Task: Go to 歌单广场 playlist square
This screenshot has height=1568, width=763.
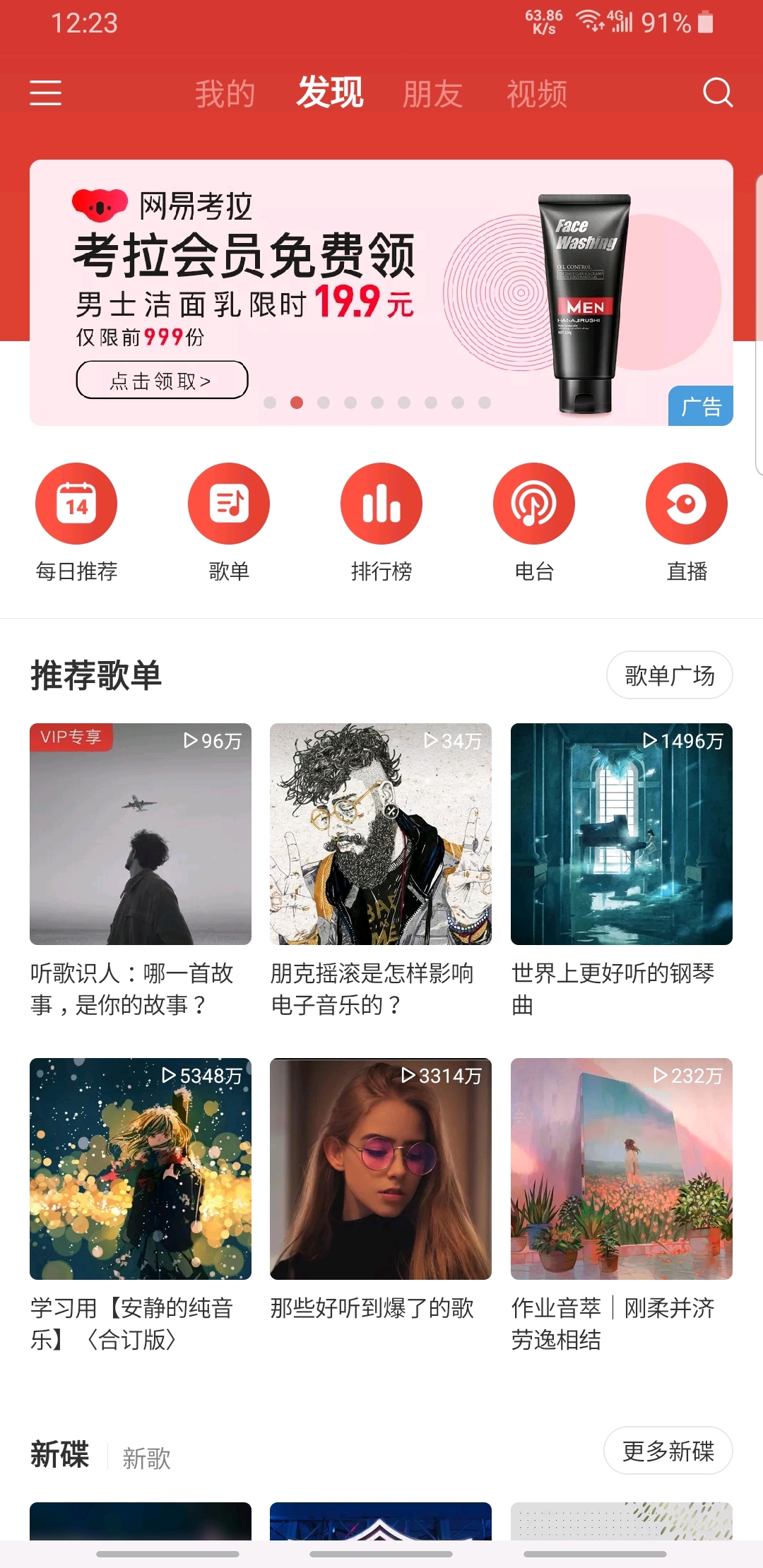Action: coord(669,675)
